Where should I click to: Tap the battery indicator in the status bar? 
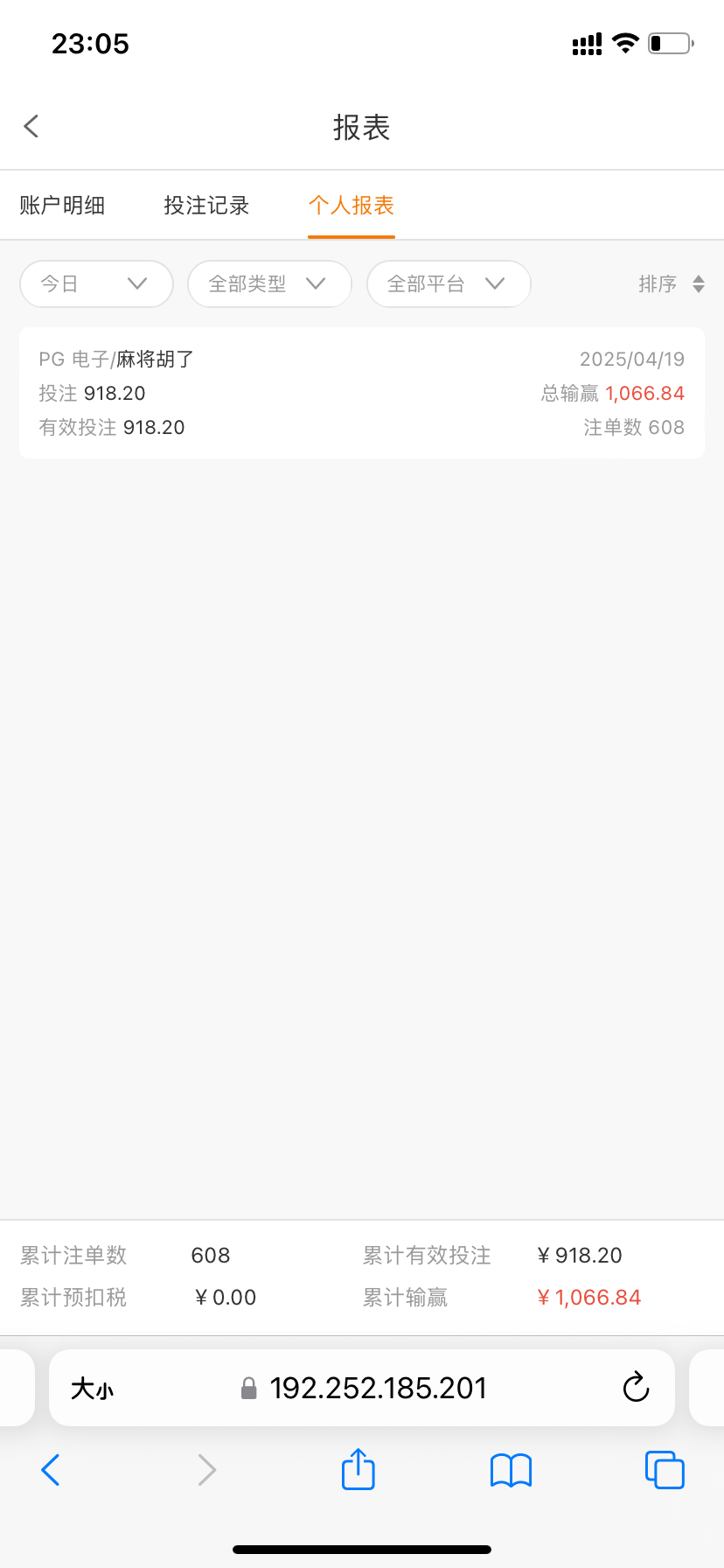point(668,43)
